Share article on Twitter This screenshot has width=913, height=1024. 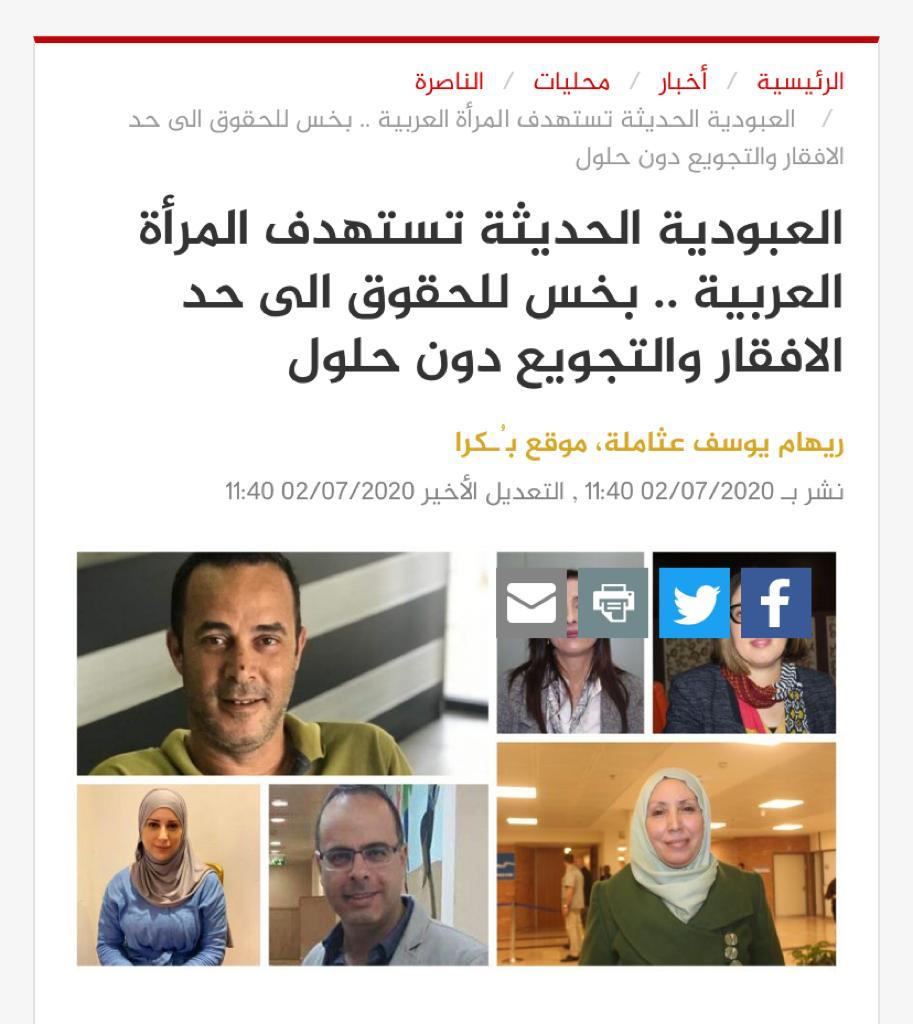pyautogui.click(x=694, y=603)
